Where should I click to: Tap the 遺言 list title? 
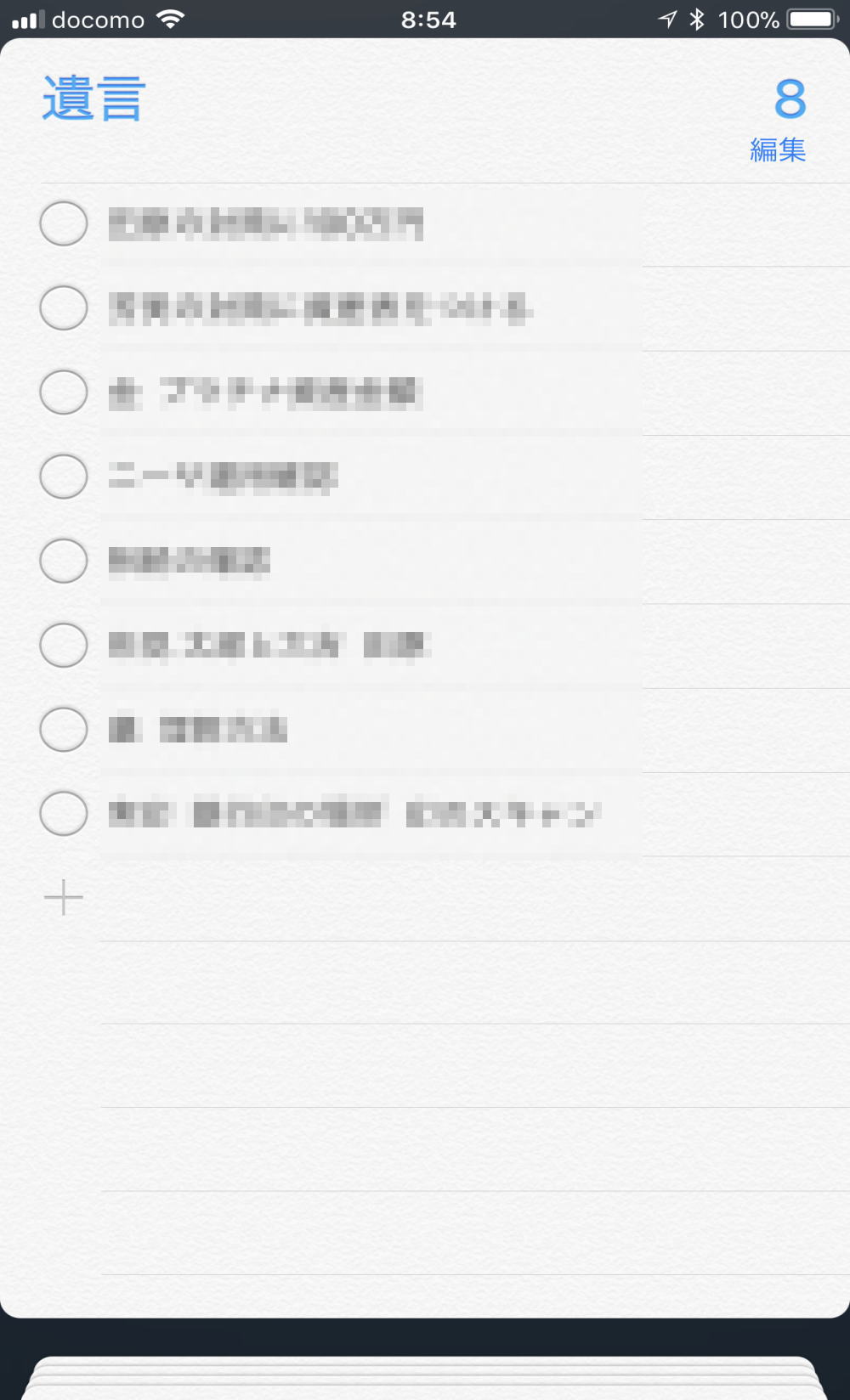(x=93, y=99)
